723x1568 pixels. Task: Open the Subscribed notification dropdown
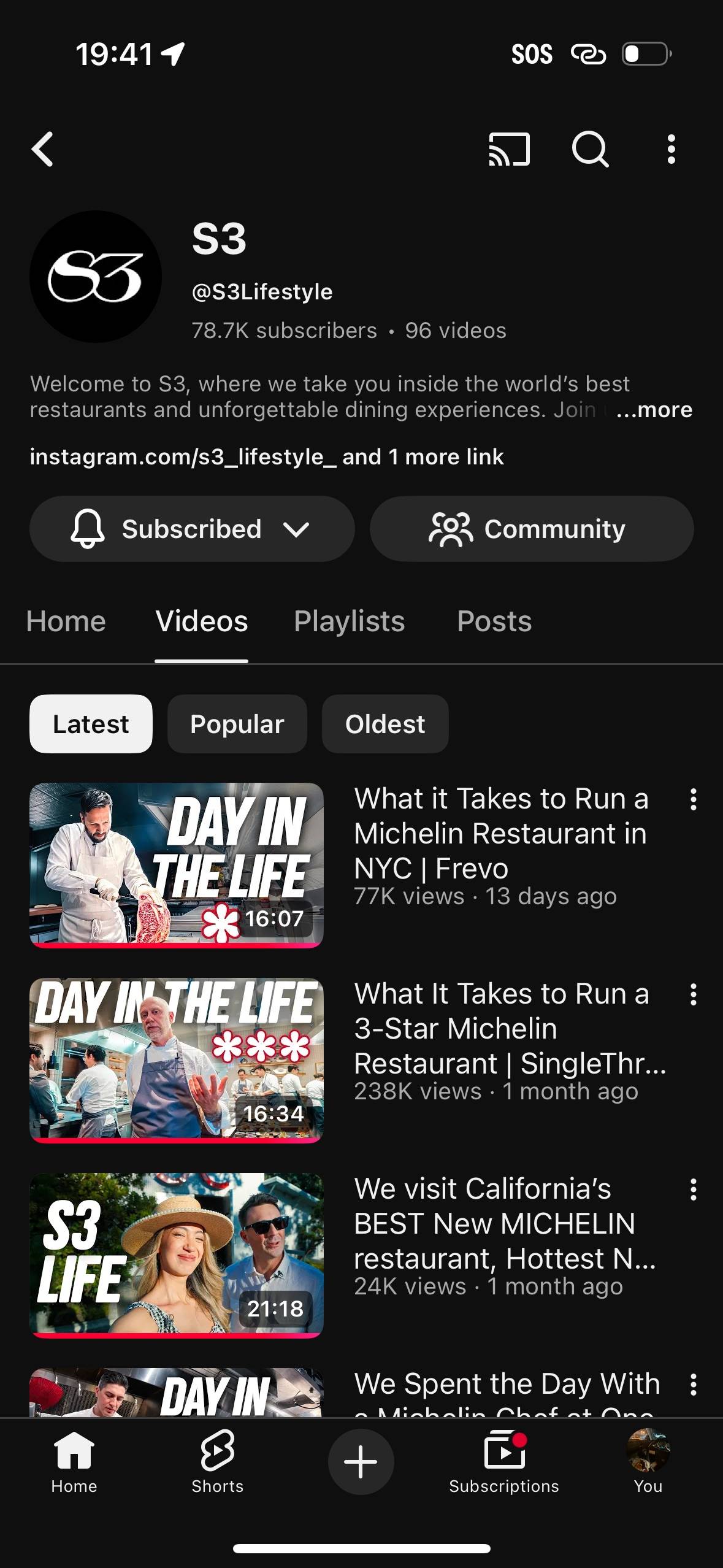[192, 529]
